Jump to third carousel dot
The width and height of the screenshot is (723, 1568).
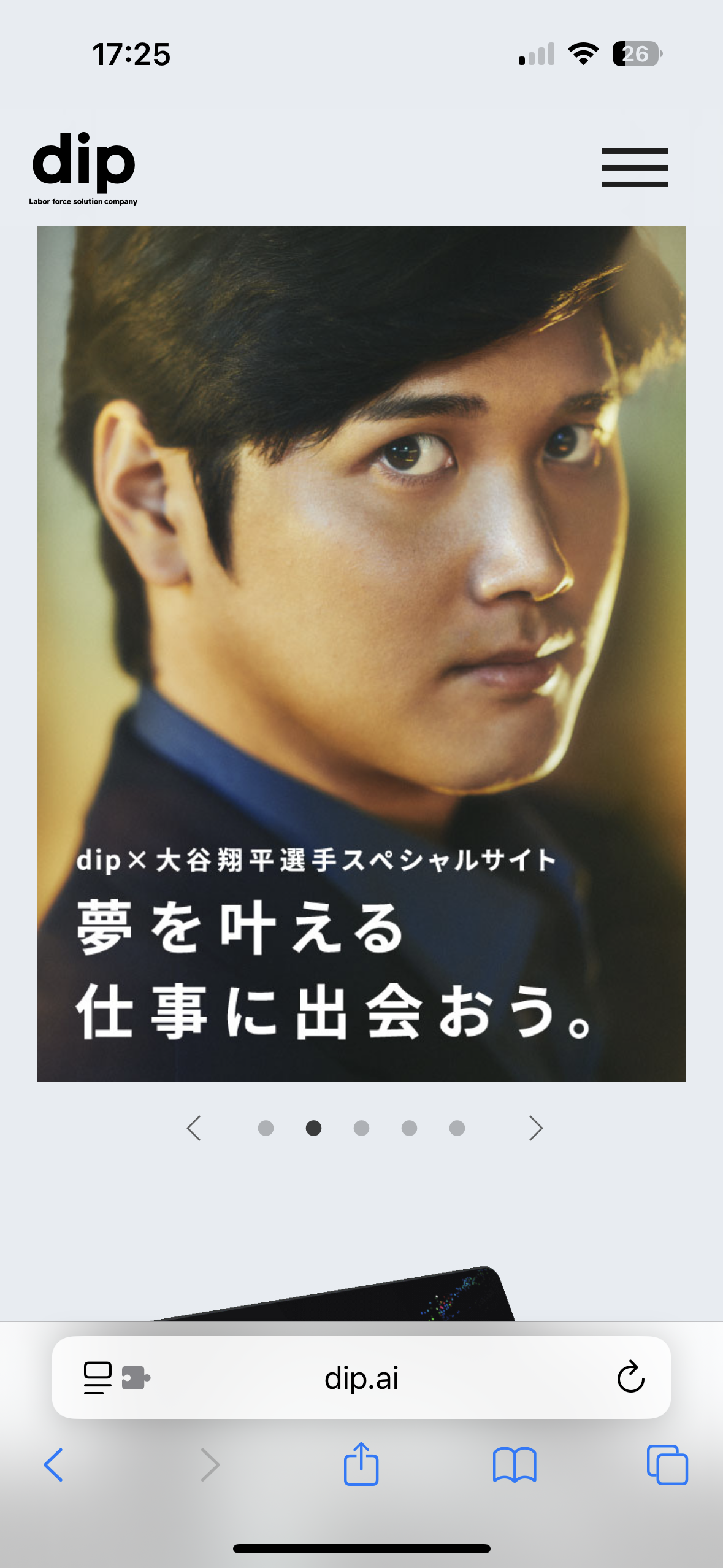coord(361,1128)
